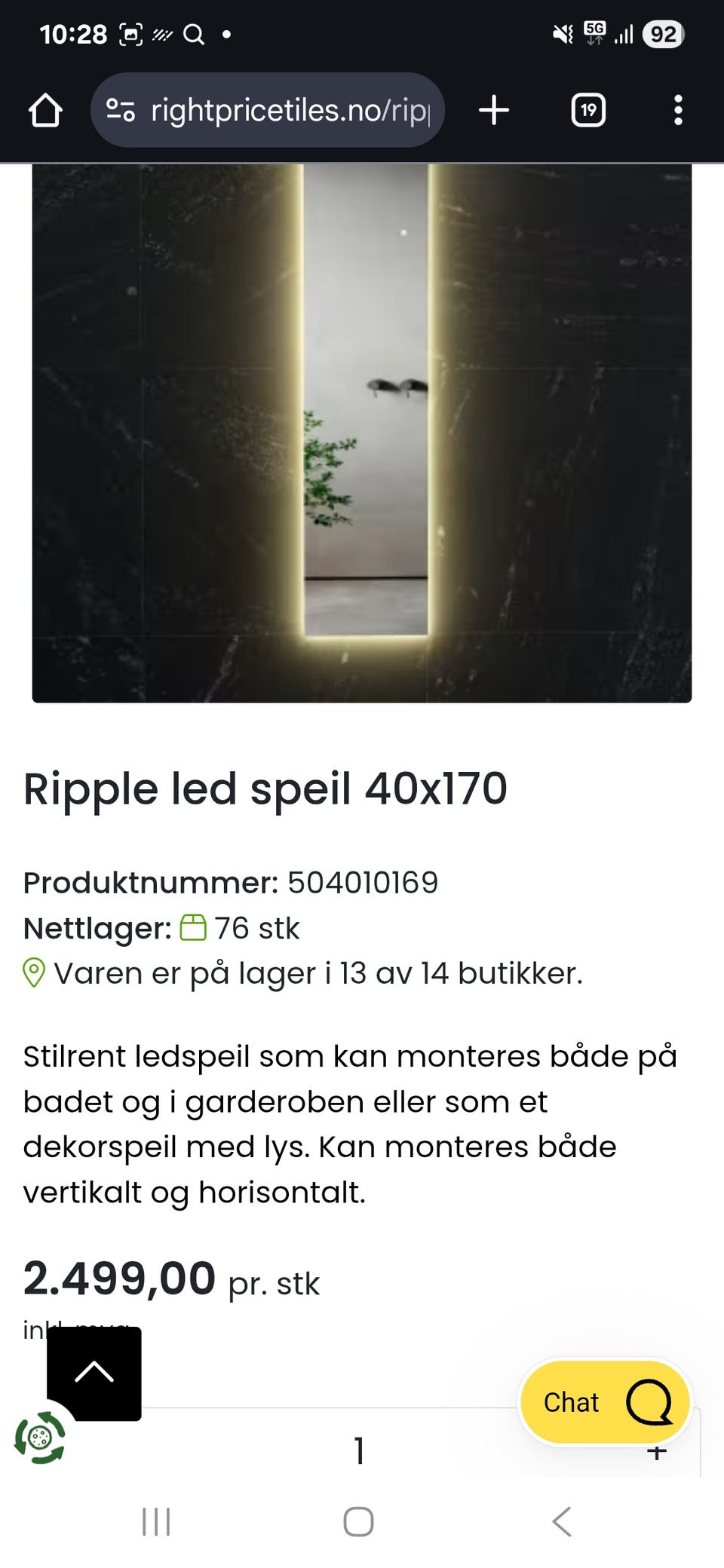Viewport: 724px width, 1568px height.
Task: Edit the quantity field showing 1
Action: coord(360,1450)
